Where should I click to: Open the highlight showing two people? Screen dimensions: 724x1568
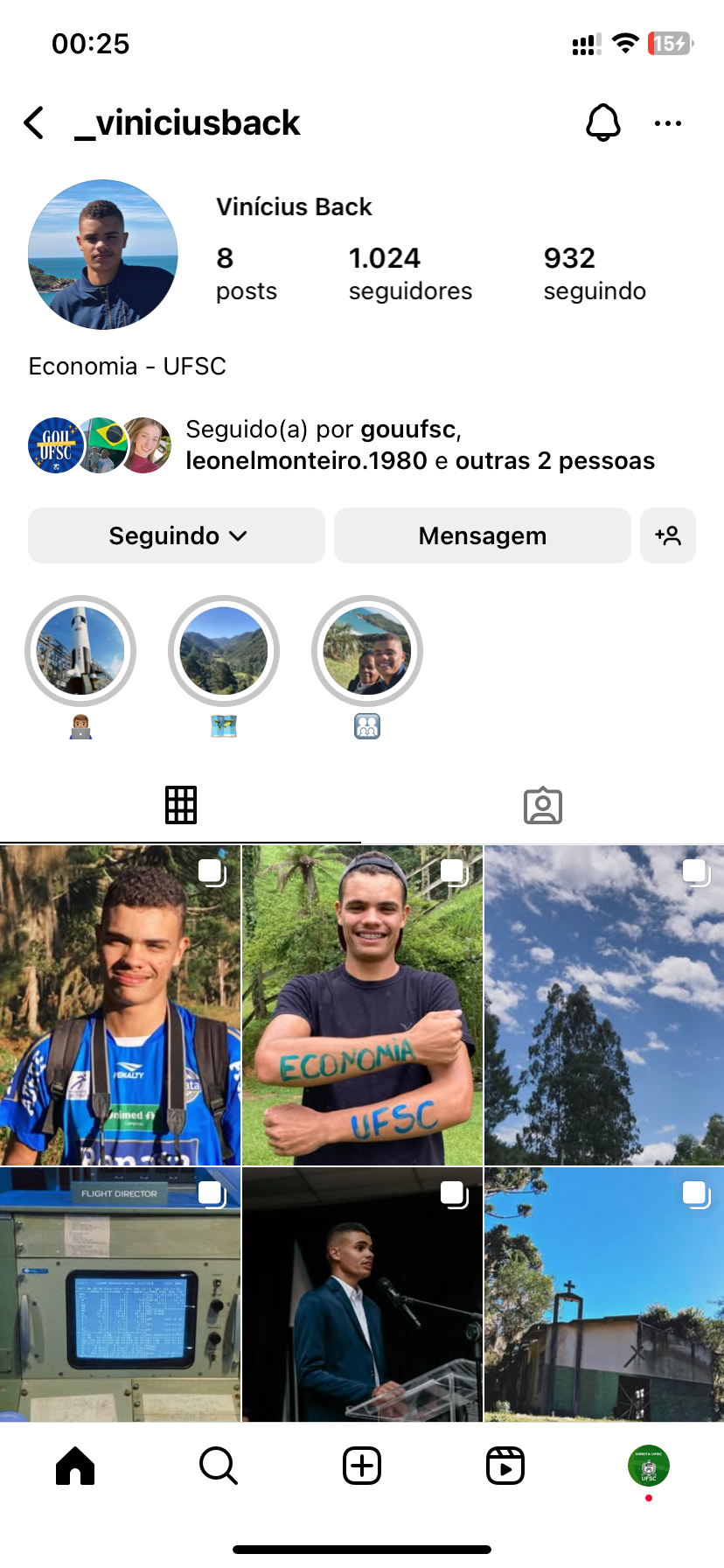pyautogui.click(x=367, y=652)
